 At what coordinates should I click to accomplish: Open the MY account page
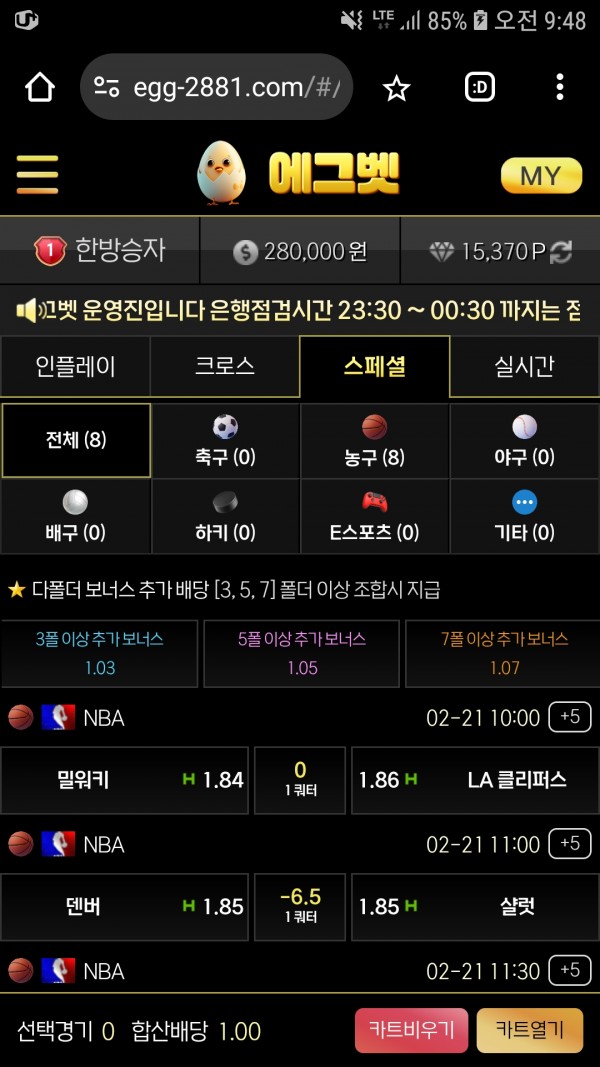541,176
